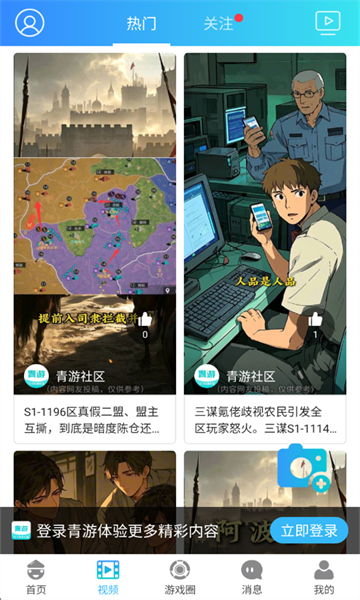Switch to the 我的 tab
Image resolution: width=360 pixels, height=600 pixels.
pyautogui.click(x=324, y=577)
